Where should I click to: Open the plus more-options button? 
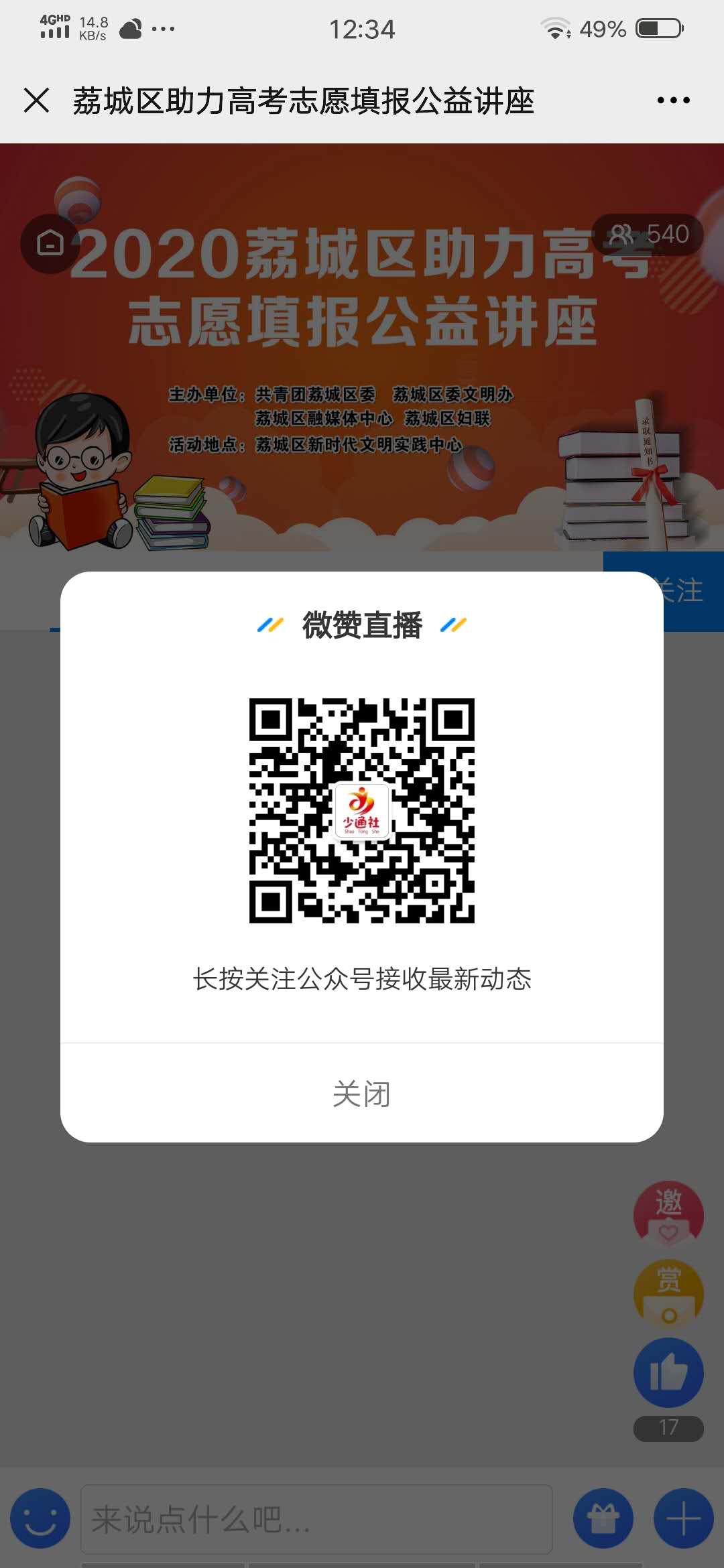click(x=683, y=1518)
